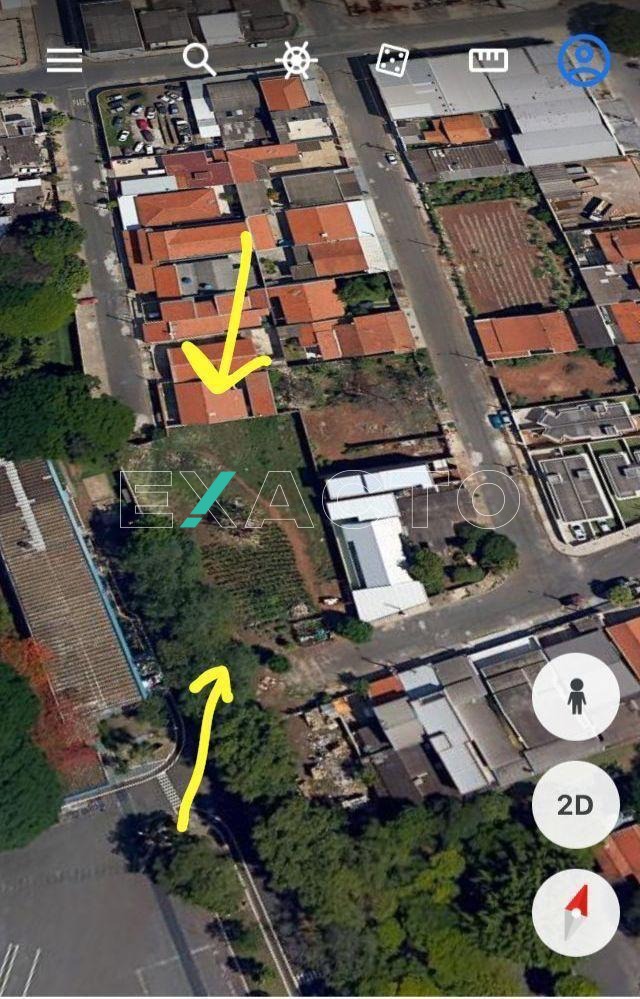
Task: Open the ruler measuring tool
Action: (x=488, y=60)
